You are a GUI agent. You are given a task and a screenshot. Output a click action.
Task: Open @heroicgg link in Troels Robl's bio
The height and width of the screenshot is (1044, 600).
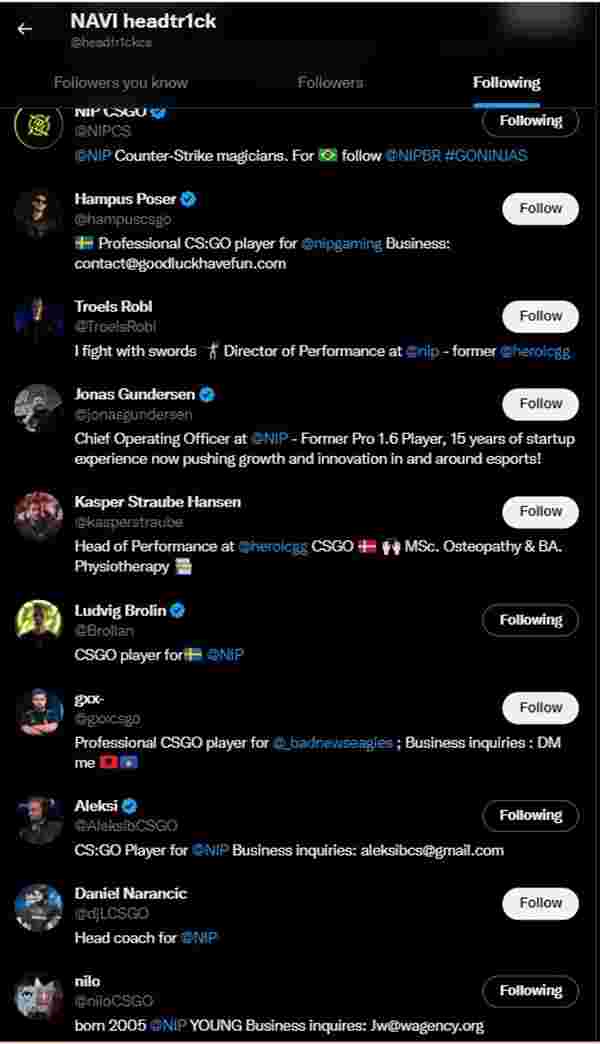(x=535, y=351)
